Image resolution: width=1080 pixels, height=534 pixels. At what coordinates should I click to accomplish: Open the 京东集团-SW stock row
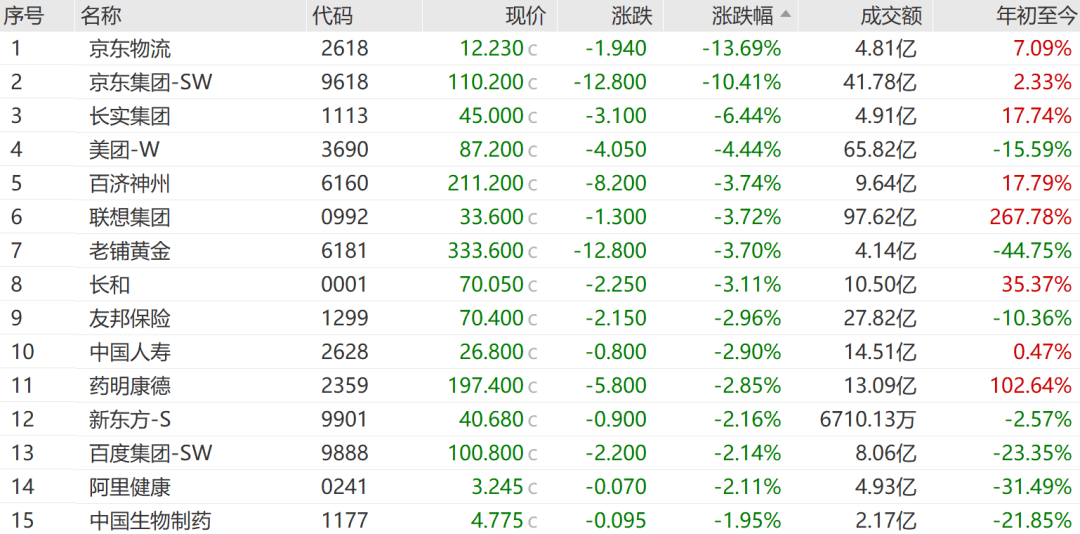[x=540, y=83]
